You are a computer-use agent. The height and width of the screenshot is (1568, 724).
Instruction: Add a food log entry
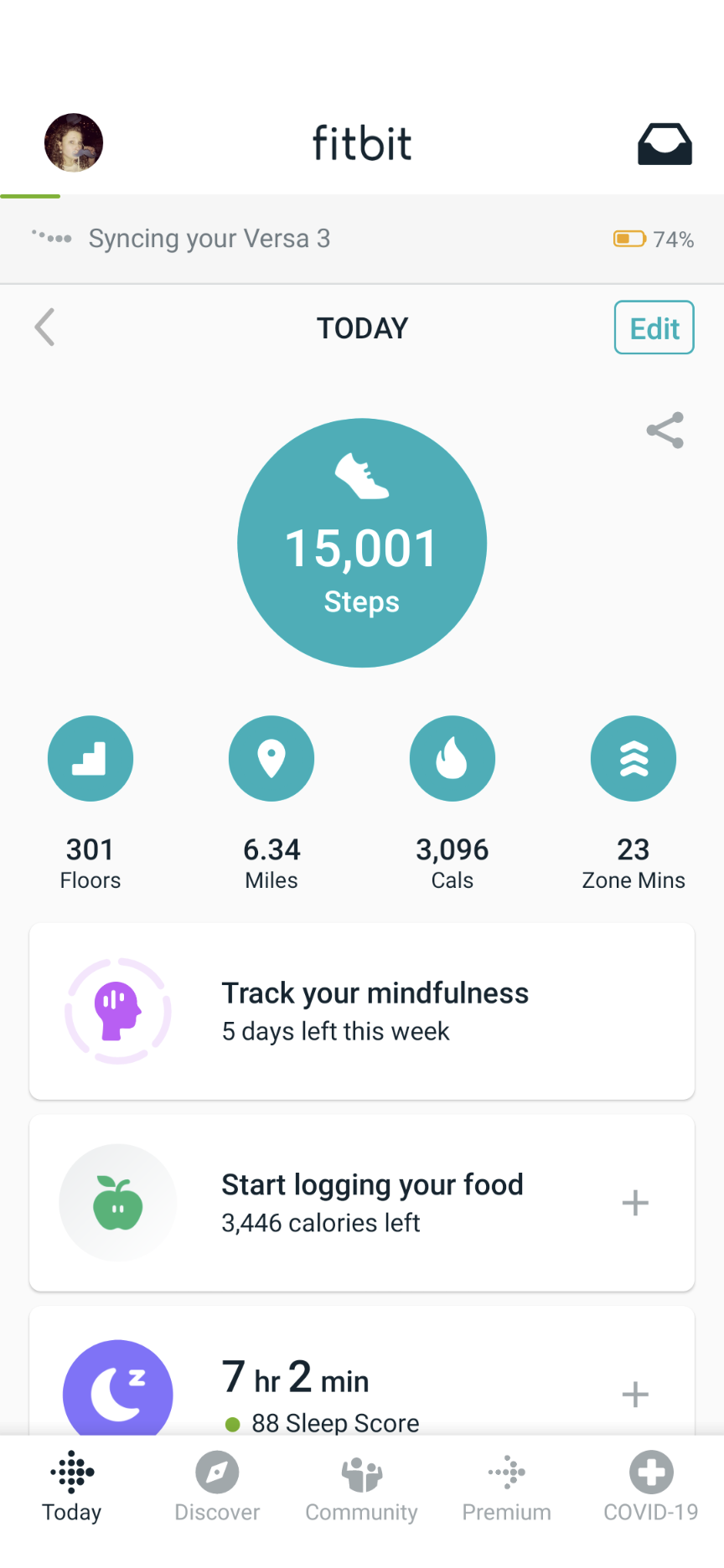pos(635,1203)
